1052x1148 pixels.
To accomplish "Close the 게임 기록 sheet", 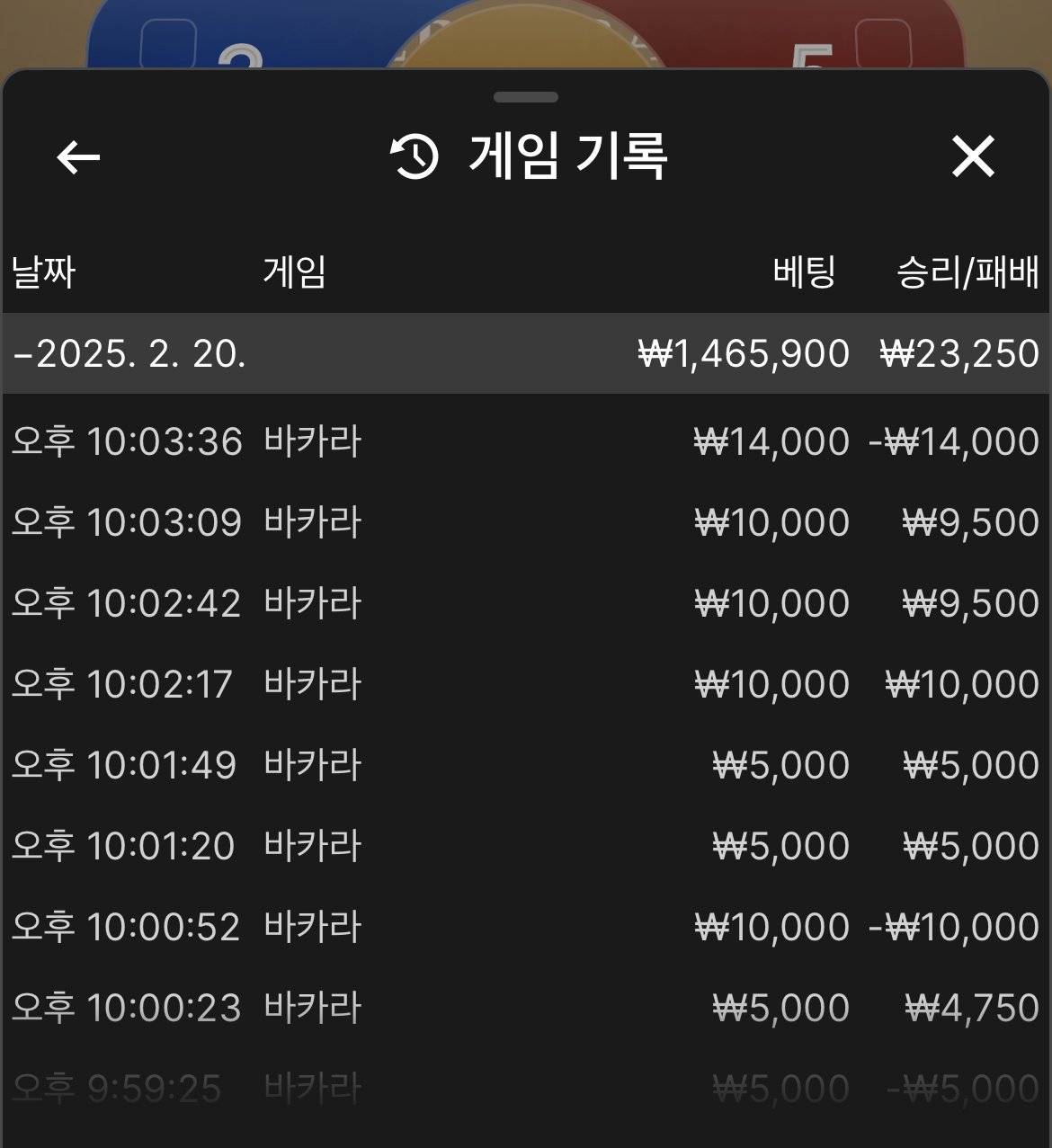I will point(973,157).
